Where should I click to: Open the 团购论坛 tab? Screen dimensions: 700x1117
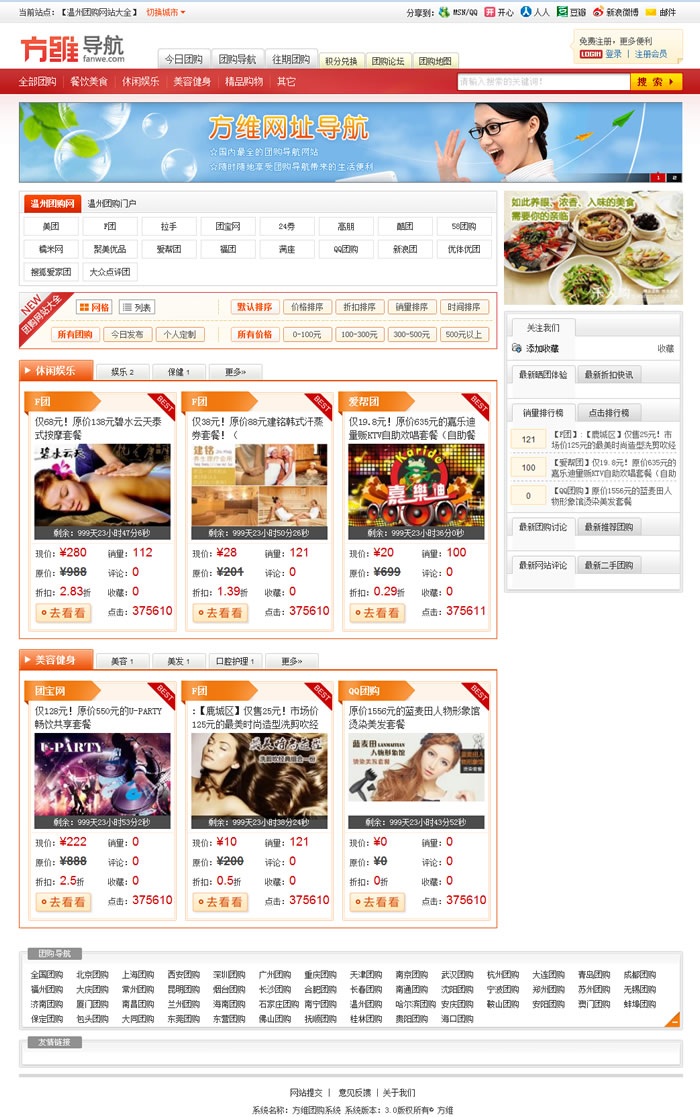pyautogui.click(x=388, y=61)
